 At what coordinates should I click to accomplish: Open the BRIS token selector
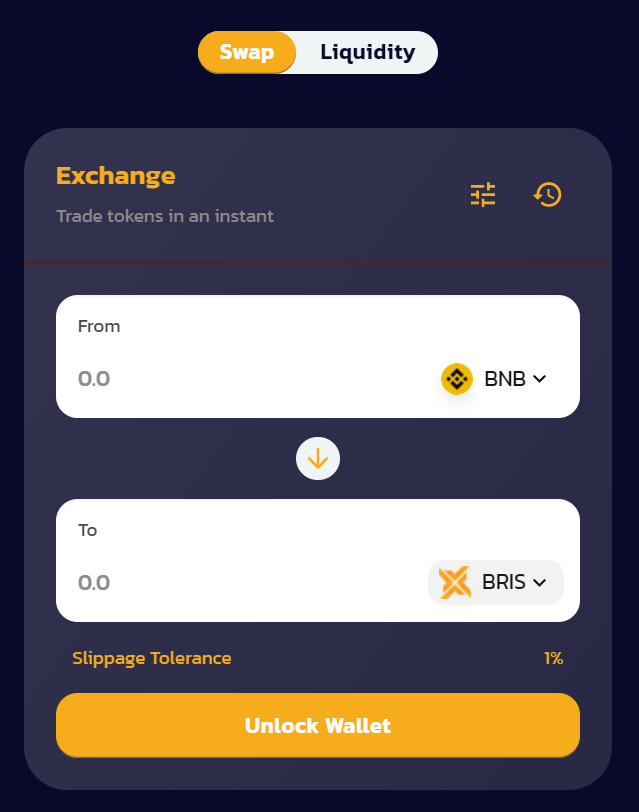pos(496,582)
